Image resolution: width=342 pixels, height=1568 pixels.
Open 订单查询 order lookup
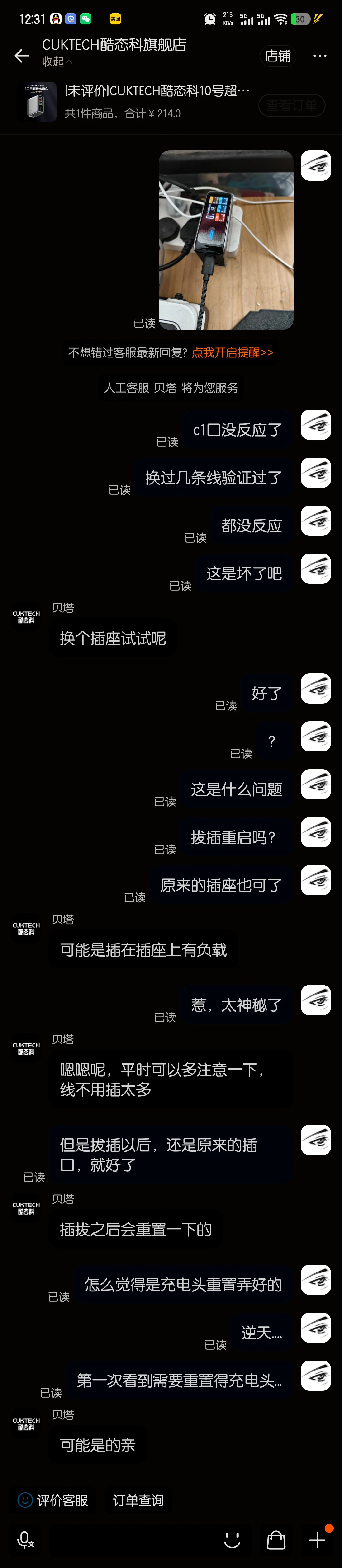coord(138,1500)
